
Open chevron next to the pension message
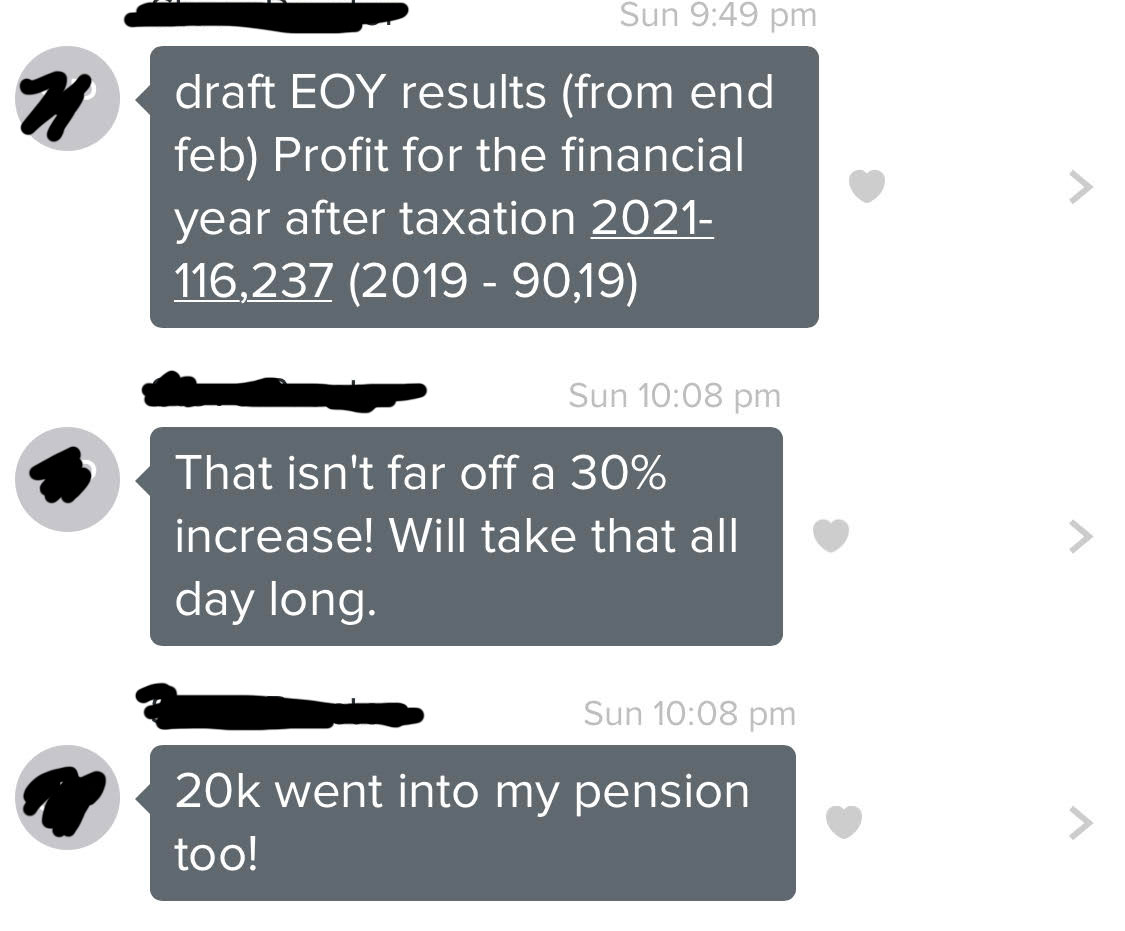1080,822
